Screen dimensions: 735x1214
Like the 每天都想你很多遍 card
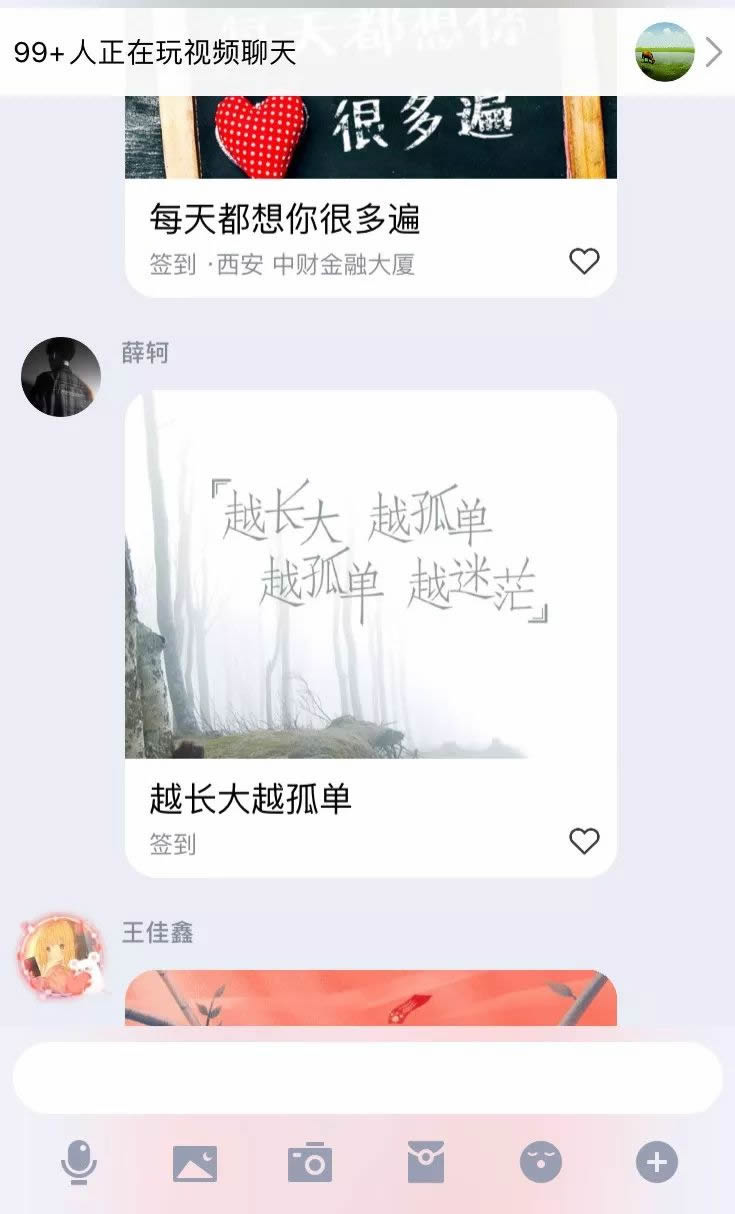click(584, 261)
